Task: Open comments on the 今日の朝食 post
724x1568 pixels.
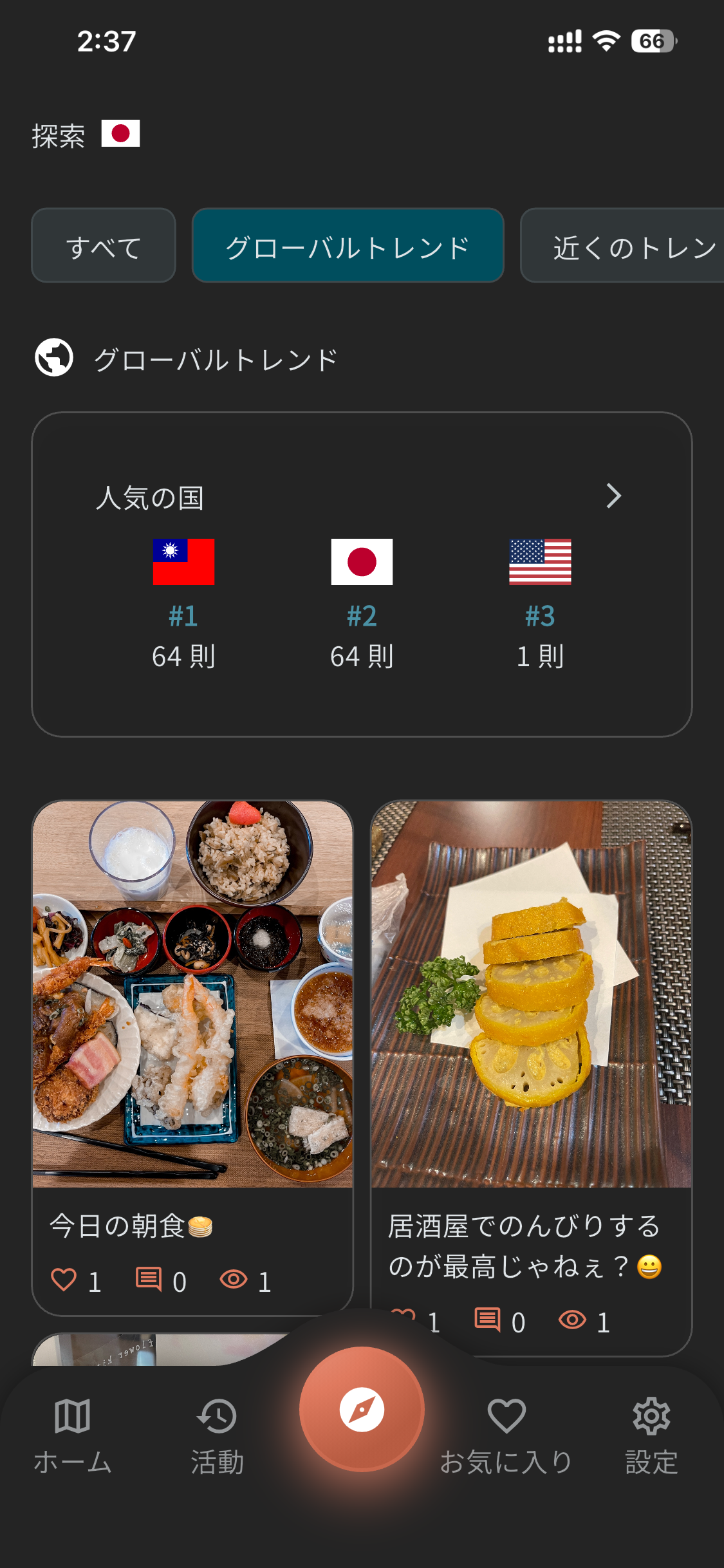Action: (149, 1280)
